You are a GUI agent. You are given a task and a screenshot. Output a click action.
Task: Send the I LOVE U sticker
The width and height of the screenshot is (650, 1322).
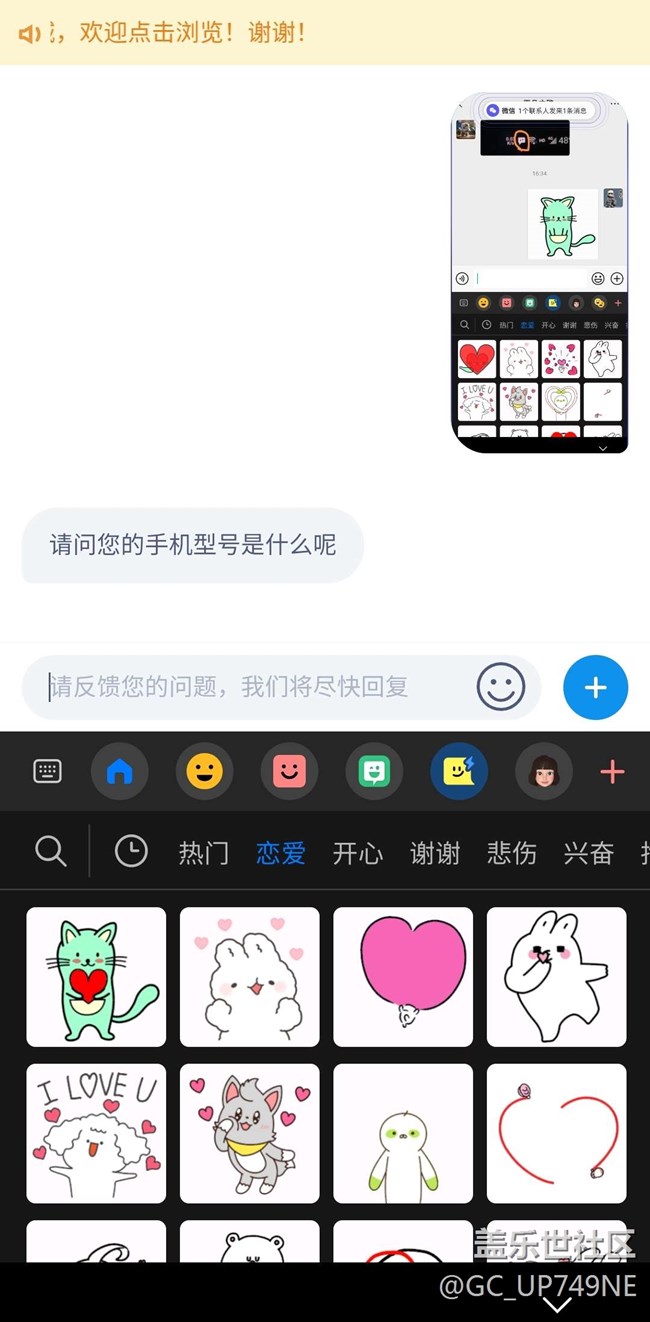click(x=96, y=1133)
